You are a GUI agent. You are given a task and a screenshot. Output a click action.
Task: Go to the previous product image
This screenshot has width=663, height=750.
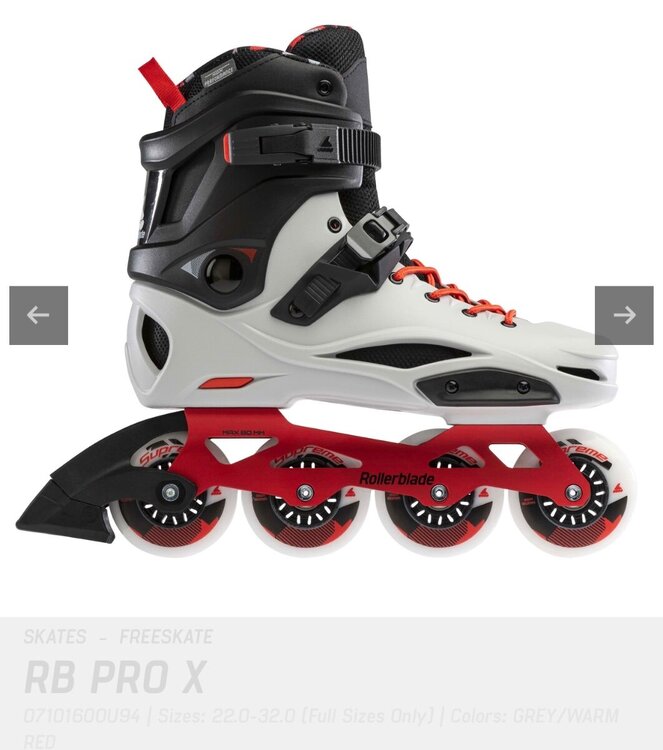38,315
